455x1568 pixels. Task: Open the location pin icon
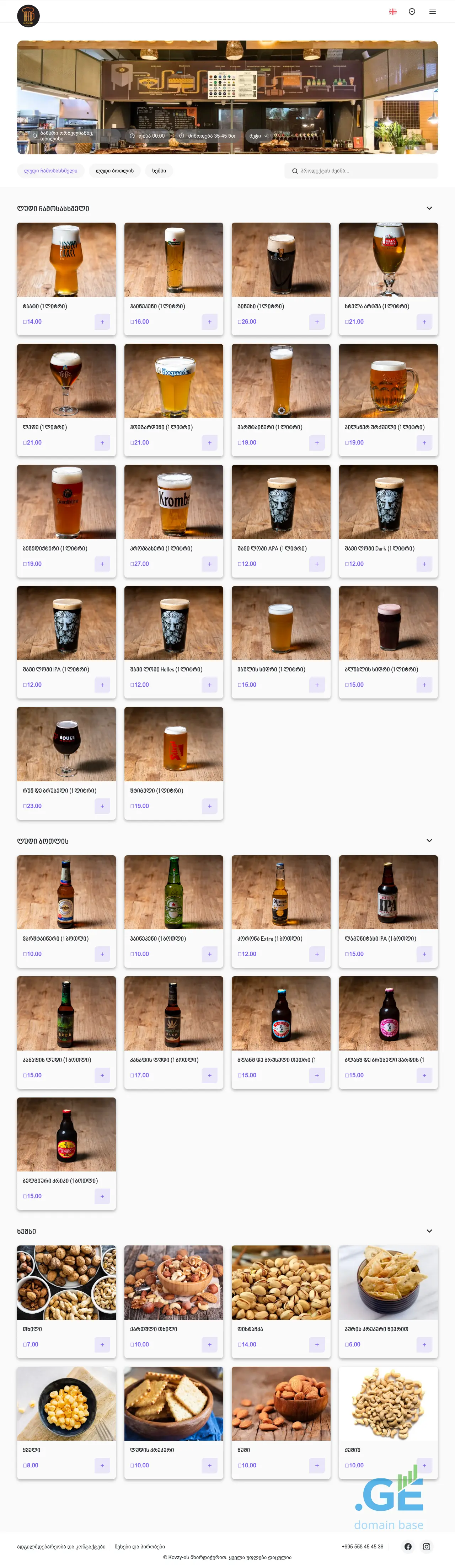(x=412, y=12)
